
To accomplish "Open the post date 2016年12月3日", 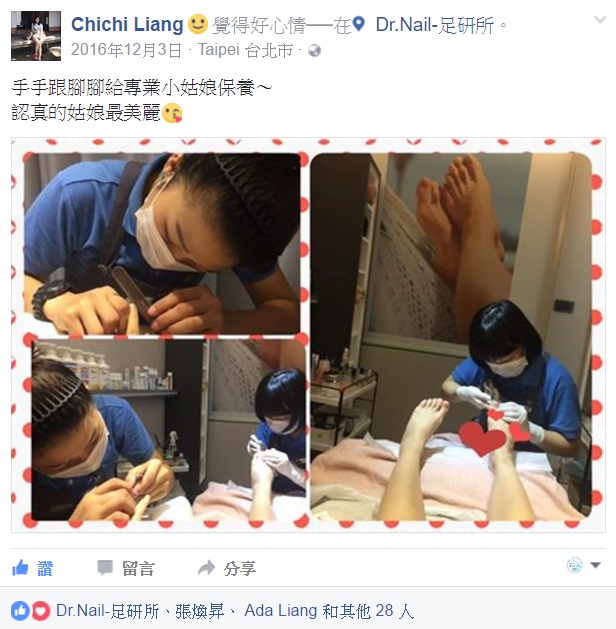I will pos(127,49).
